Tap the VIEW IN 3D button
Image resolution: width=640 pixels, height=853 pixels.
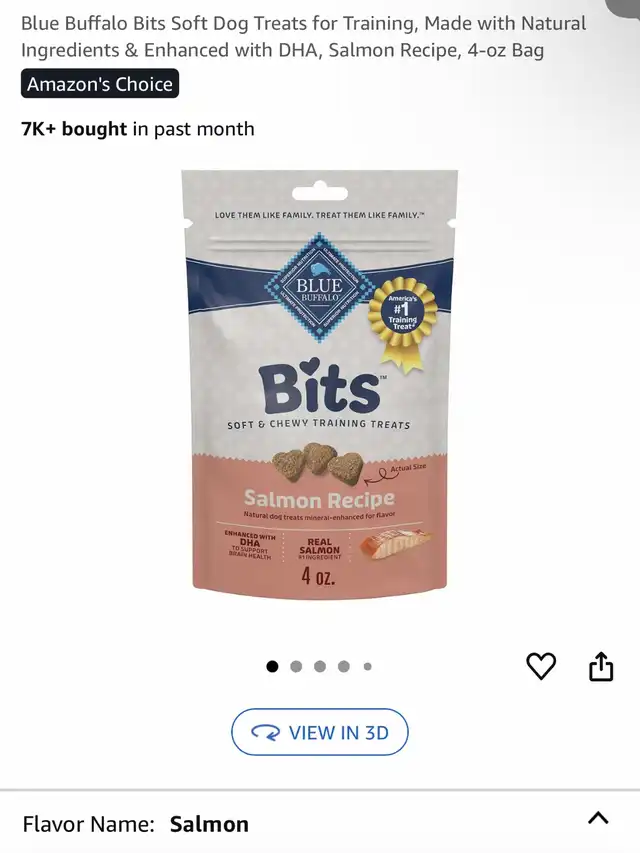pos(320,732)
